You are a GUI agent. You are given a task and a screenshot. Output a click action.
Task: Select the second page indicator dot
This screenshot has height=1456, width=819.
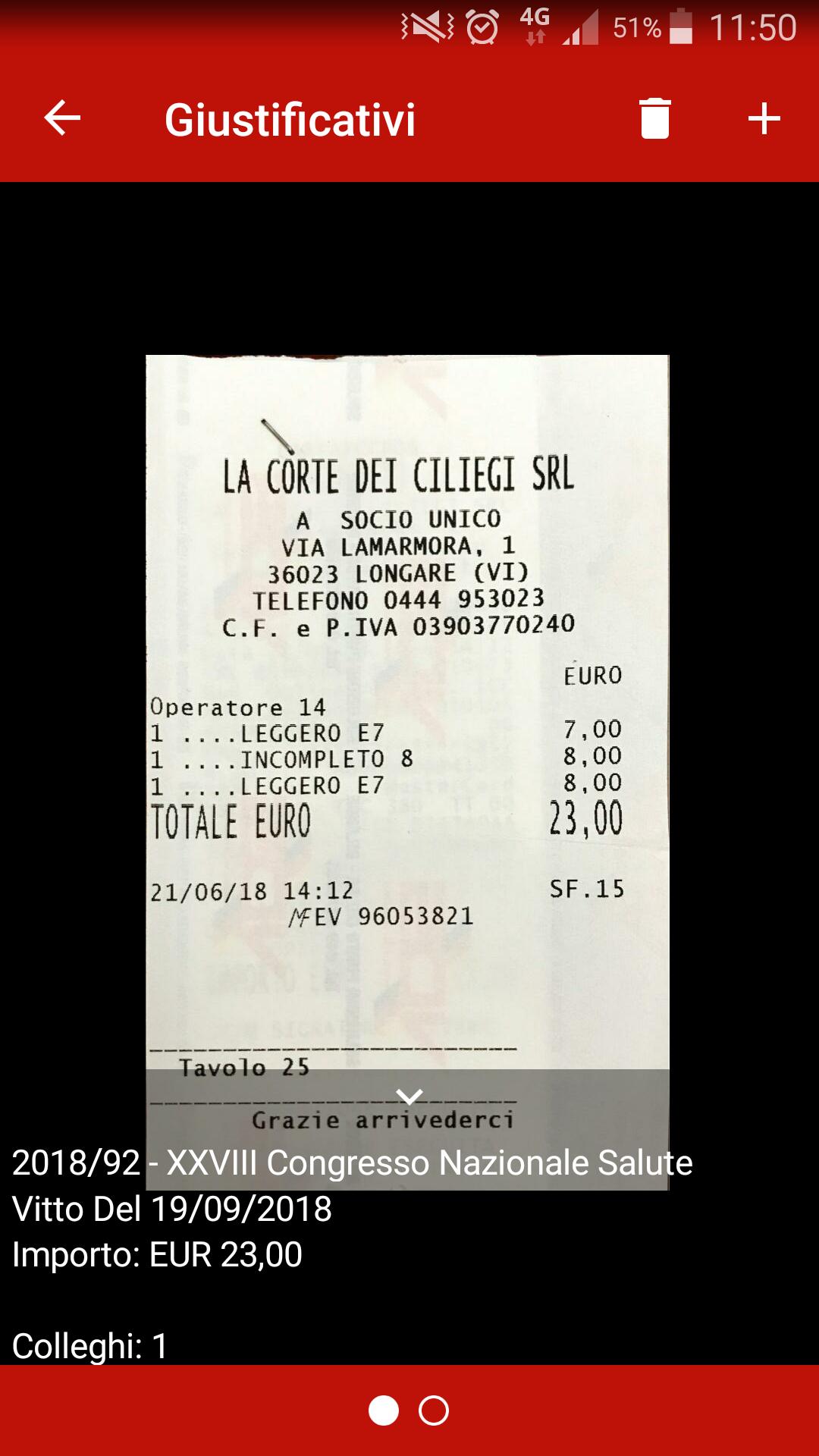[434, 1410]
